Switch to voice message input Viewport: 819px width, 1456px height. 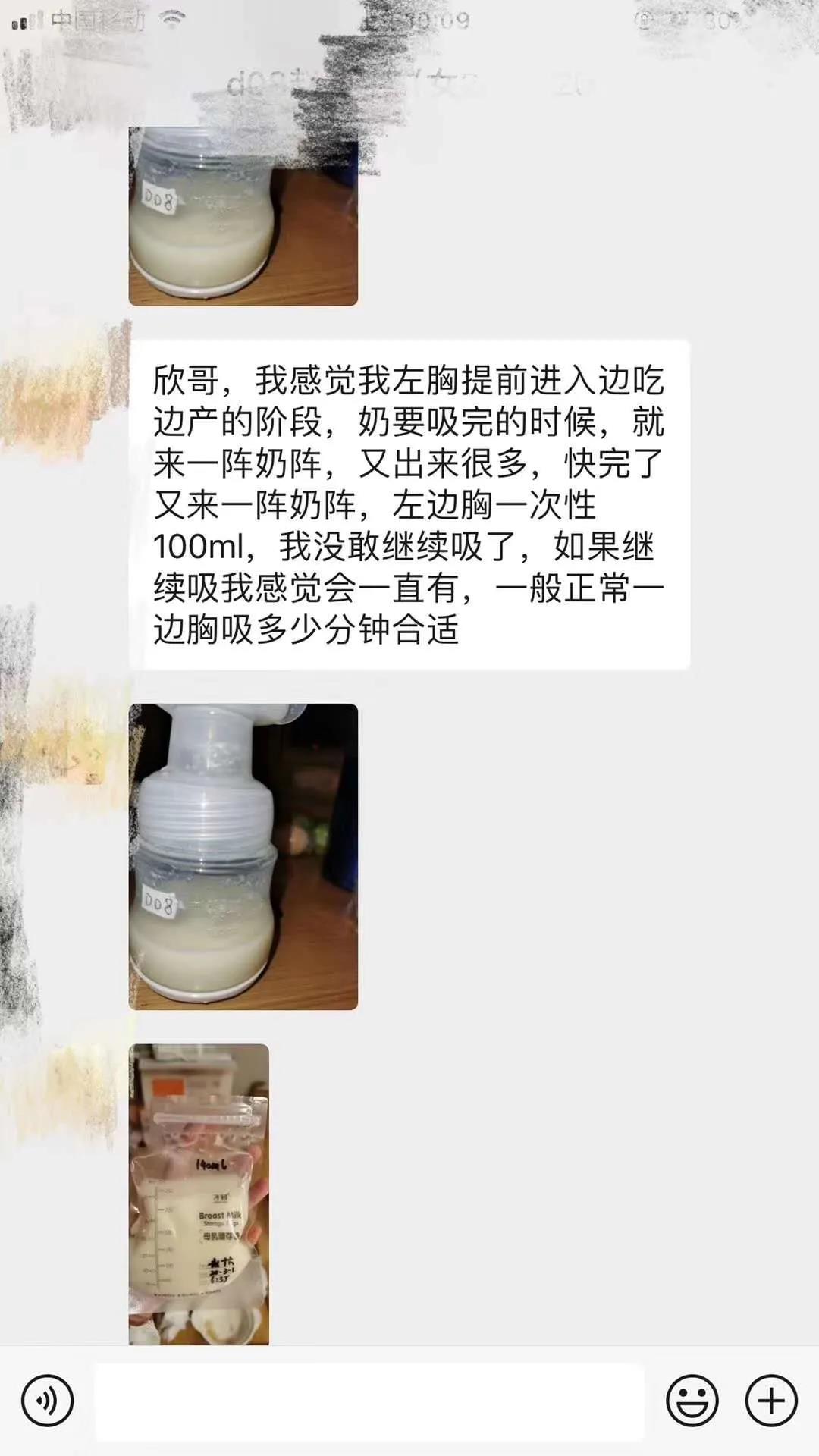point(47,1401)
